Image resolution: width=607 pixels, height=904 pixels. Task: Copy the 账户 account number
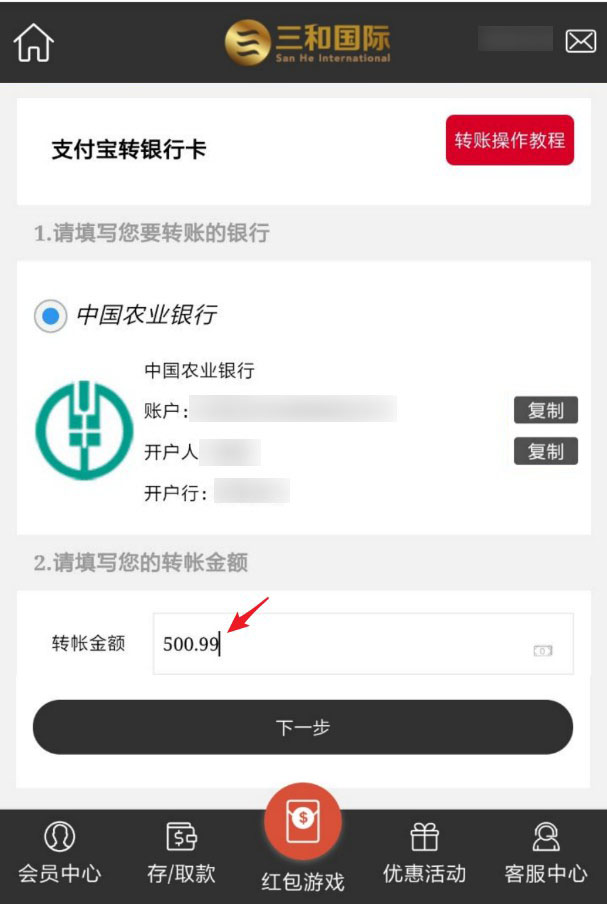pos(545,410)
